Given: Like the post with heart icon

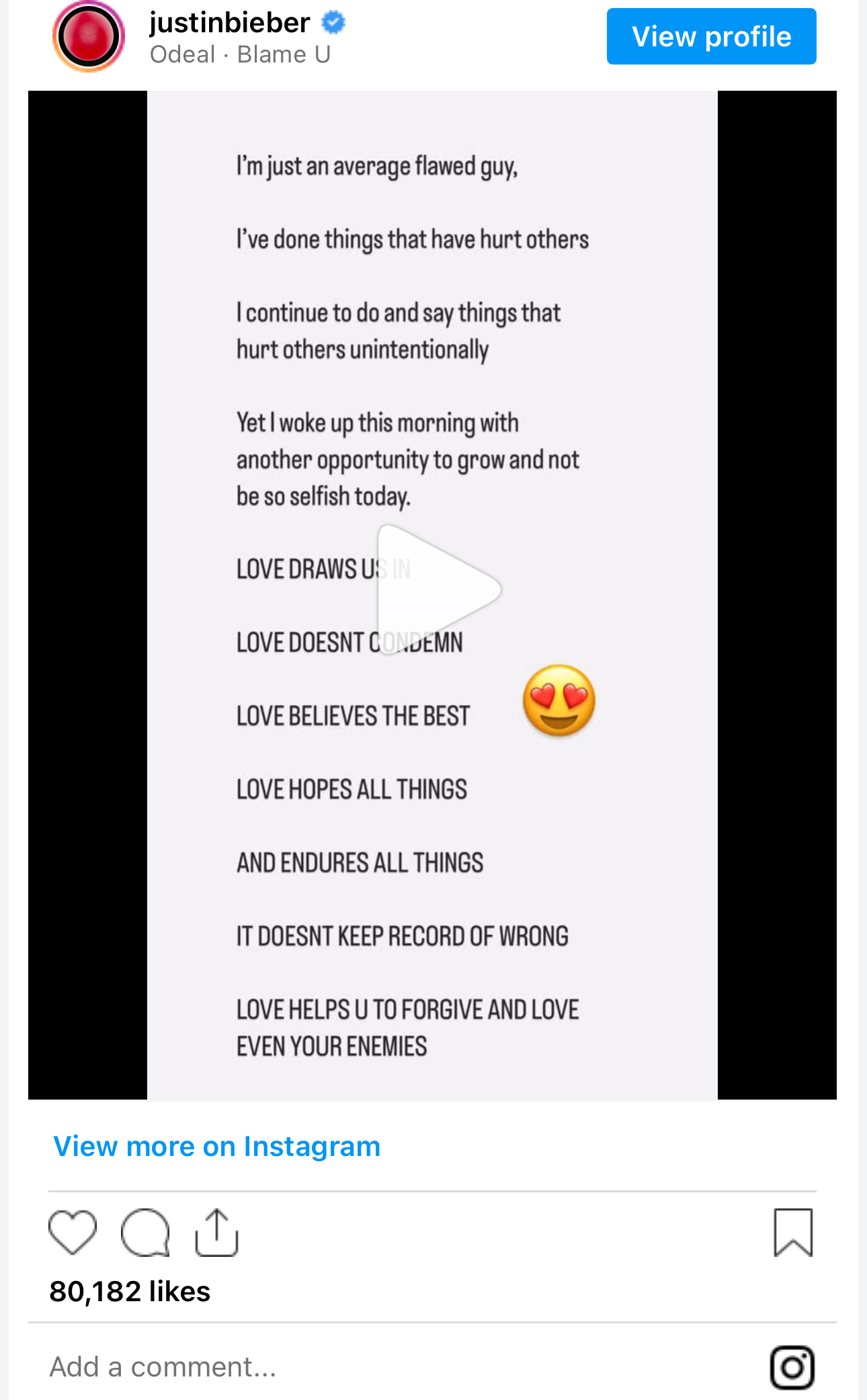Looking at the screenshot, I should (x=73, y=1232).
